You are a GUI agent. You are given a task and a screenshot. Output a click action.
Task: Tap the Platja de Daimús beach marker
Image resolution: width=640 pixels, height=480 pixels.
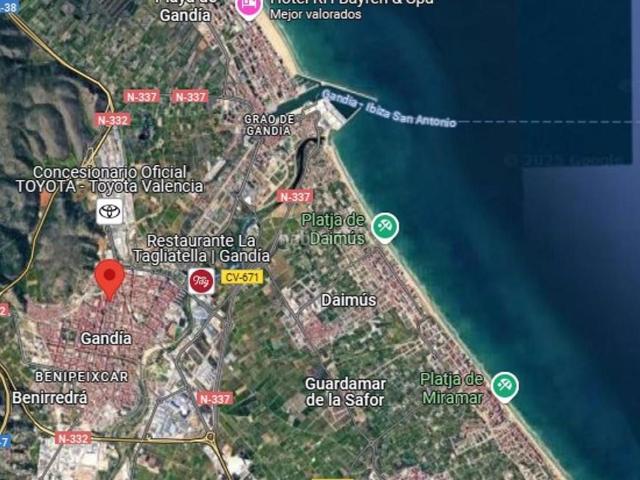coord(385,227)
